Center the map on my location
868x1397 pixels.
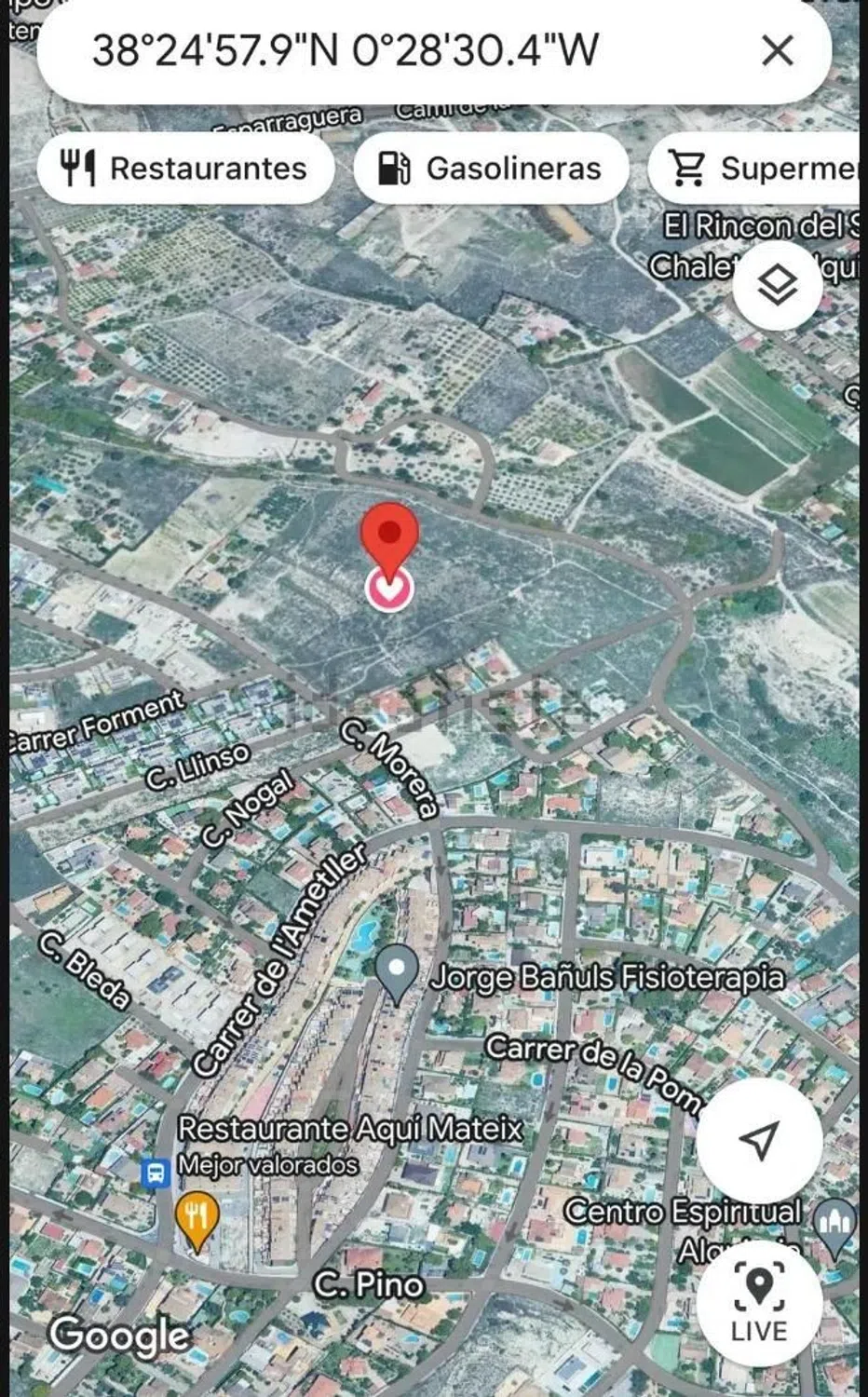click(x=759, y=1140)
